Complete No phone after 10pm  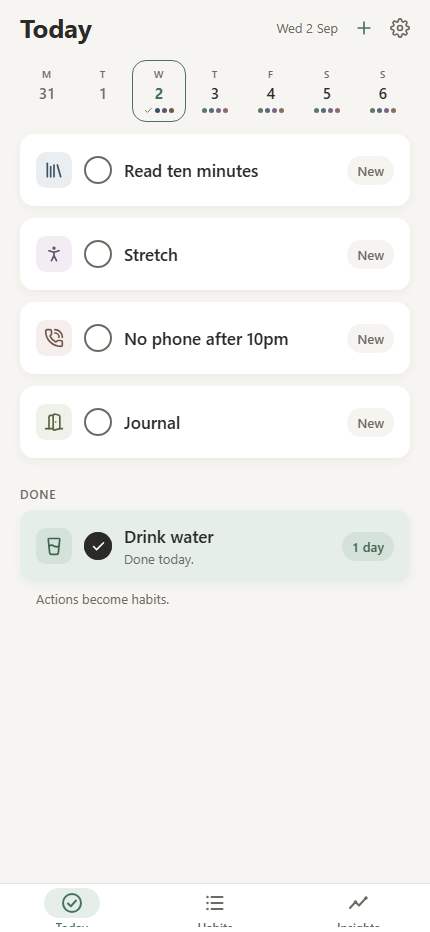(x=98, y=338)
